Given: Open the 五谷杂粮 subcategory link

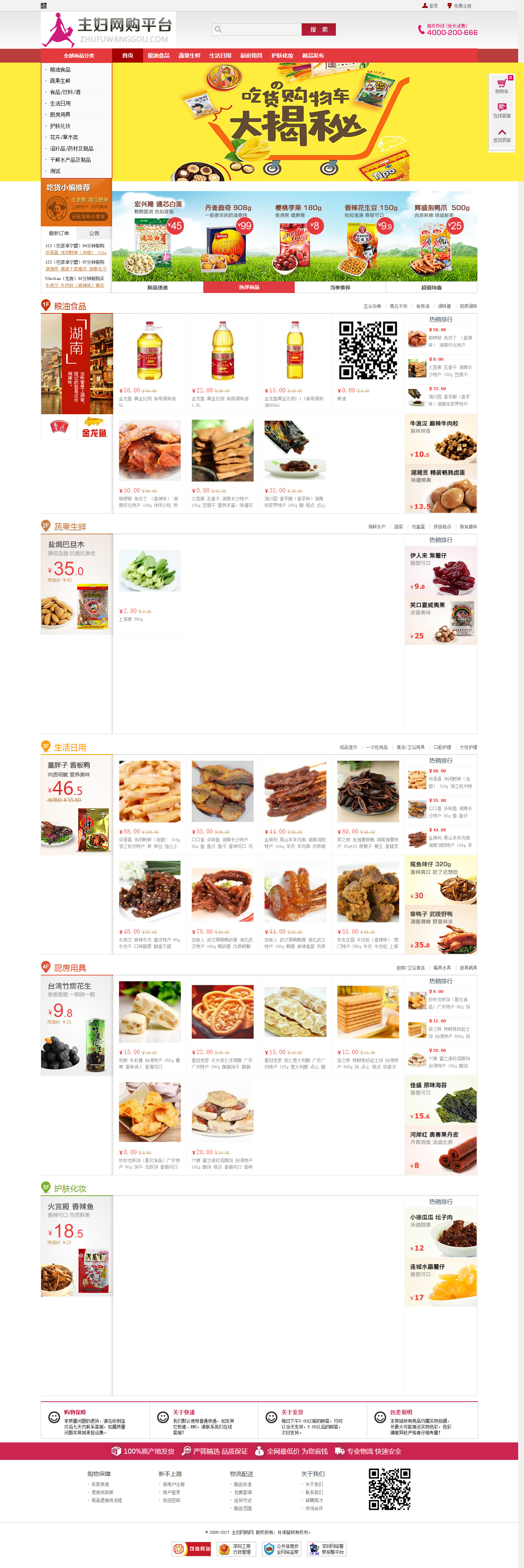Looking at the screenshot, I should [x=372, y=306].
